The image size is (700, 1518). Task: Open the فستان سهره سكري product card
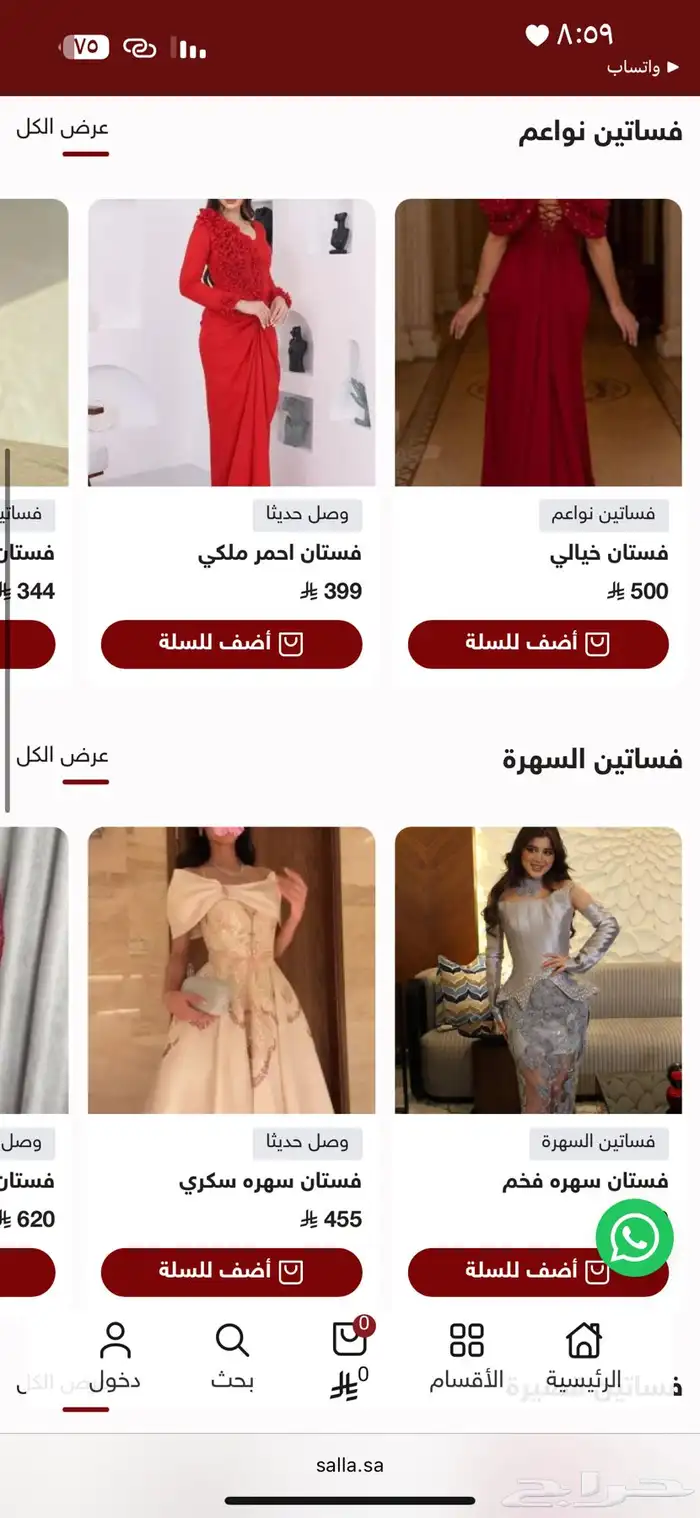click(231, 970)
